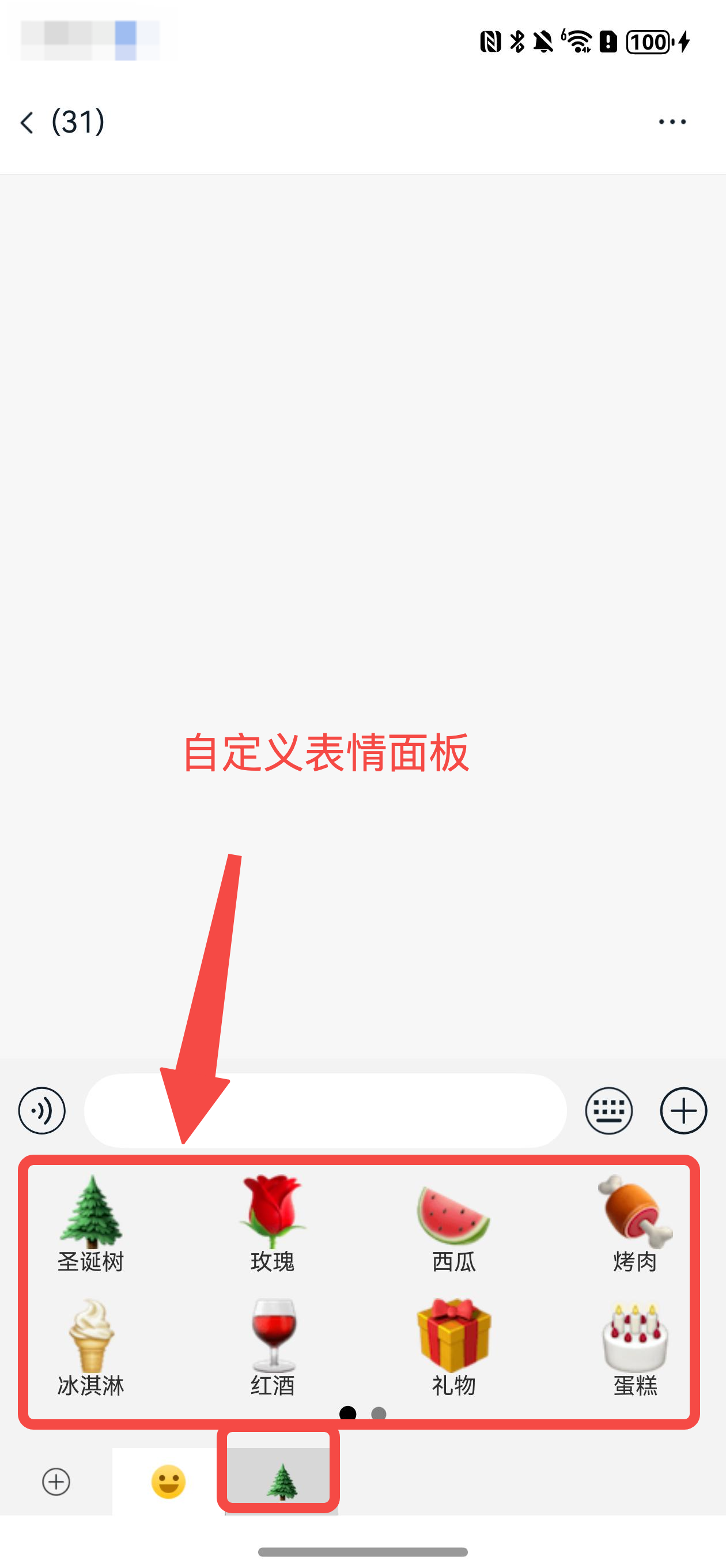Viewport: 726px width, 1568px height.
Task: Add a new emoji pack
Action: (x=56, y=1482)
